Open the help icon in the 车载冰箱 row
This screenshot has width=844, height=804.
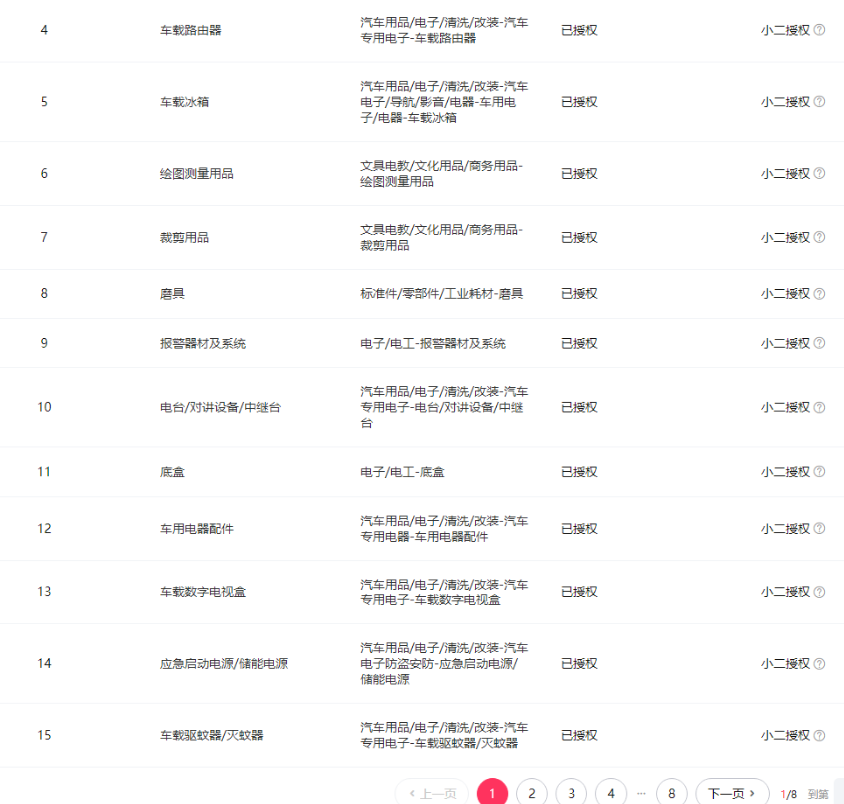pos(820,101)
